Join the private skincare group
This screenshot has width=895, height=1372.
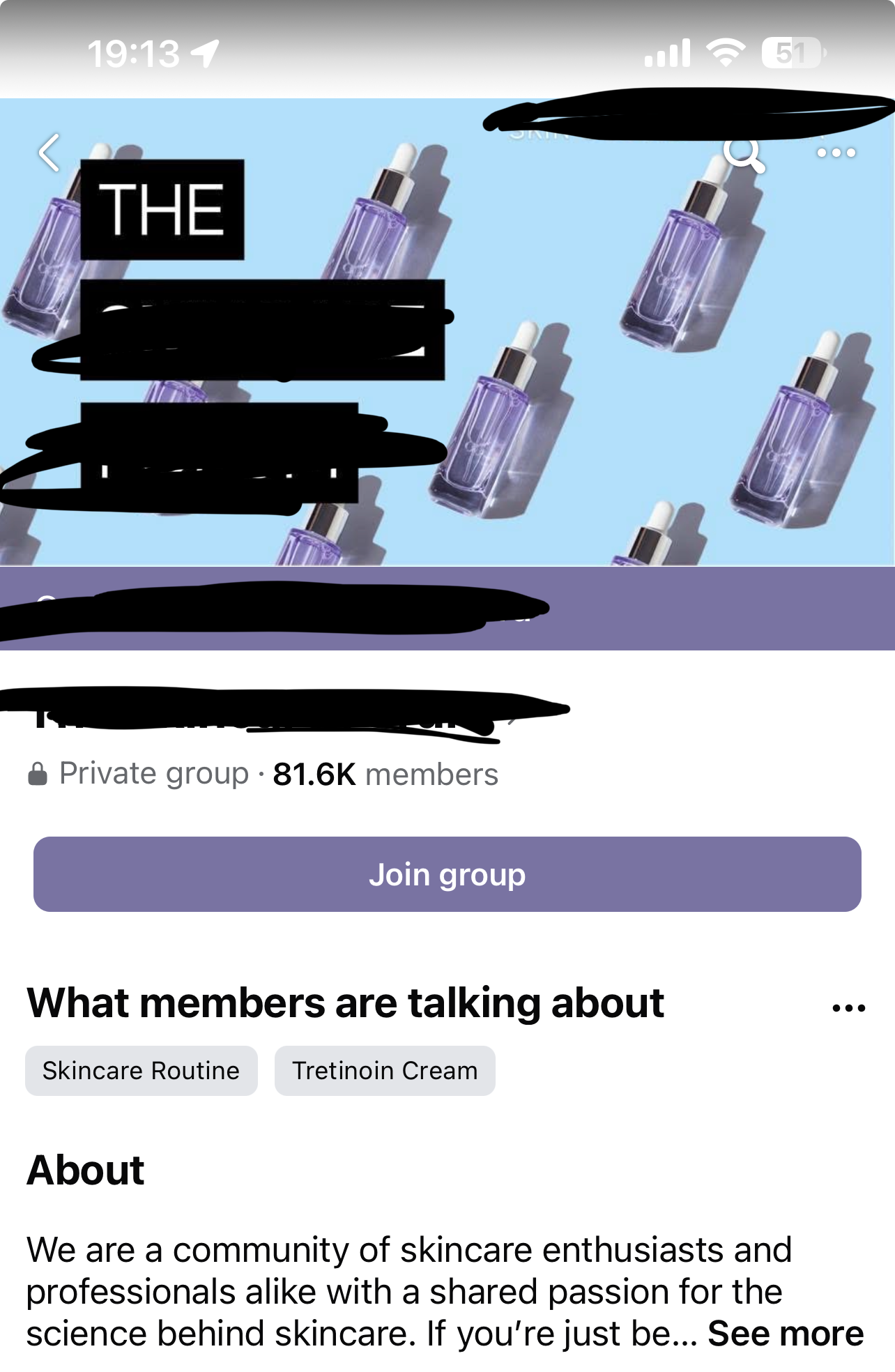tap(447, 874)
